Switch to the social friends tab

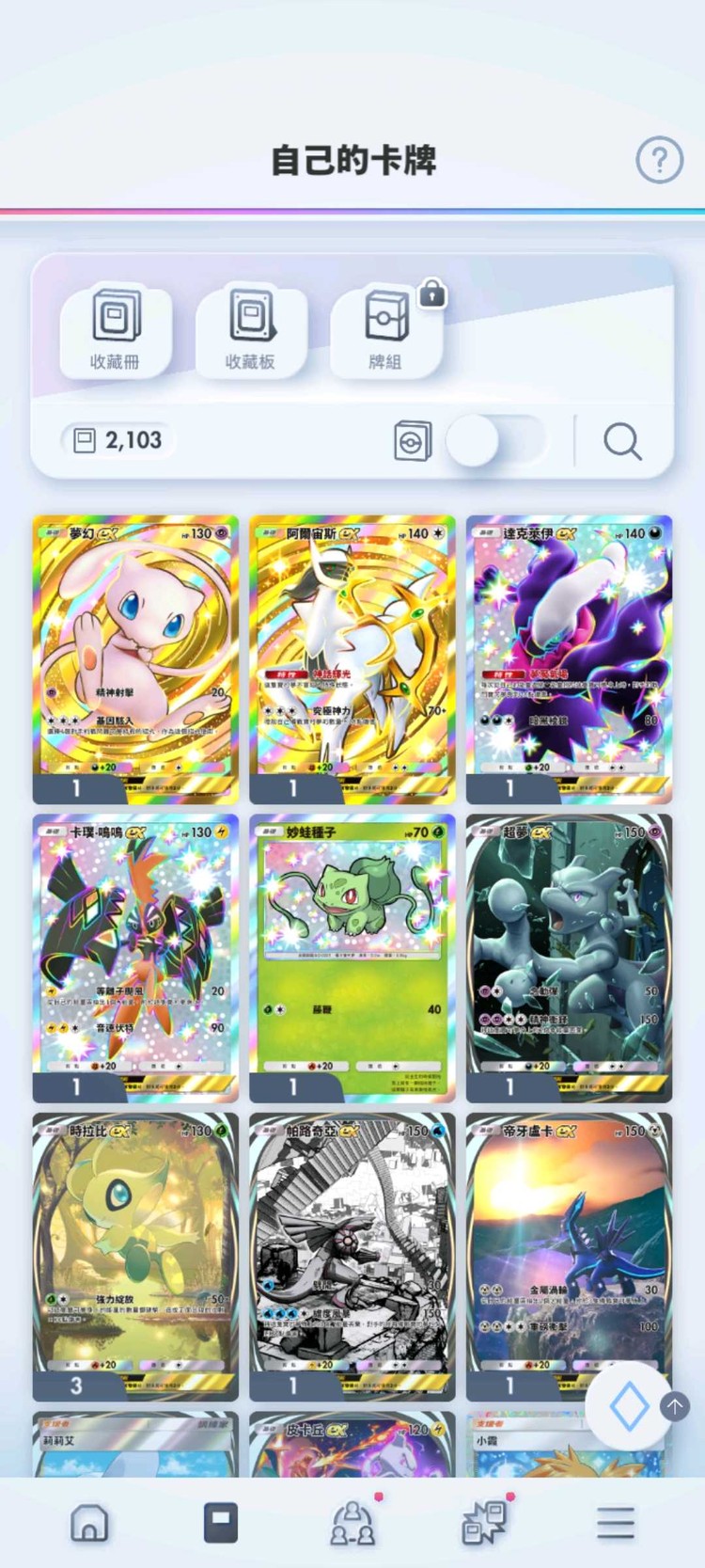(x=352, y=1522)
